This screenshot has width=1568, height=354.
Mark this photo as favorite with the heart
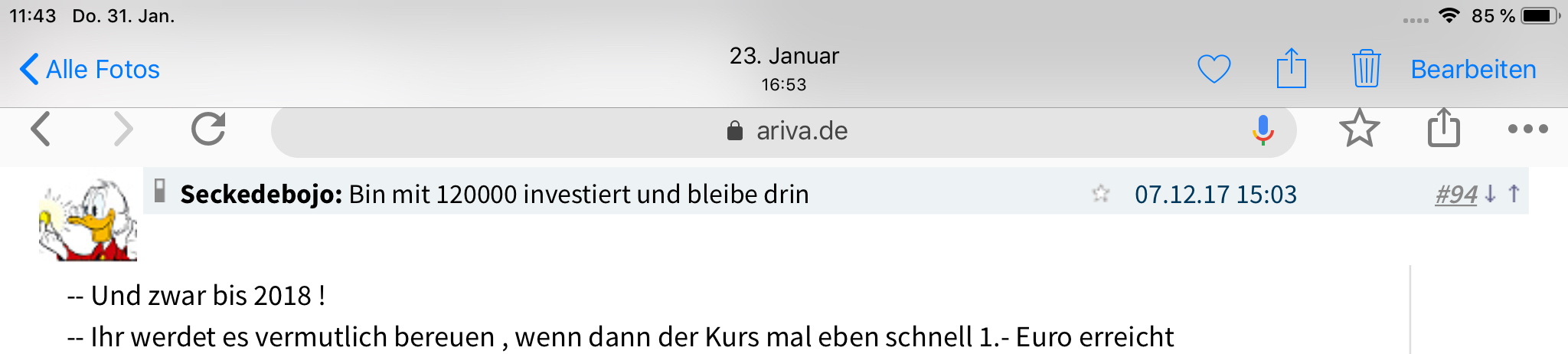coord(1214,69)
